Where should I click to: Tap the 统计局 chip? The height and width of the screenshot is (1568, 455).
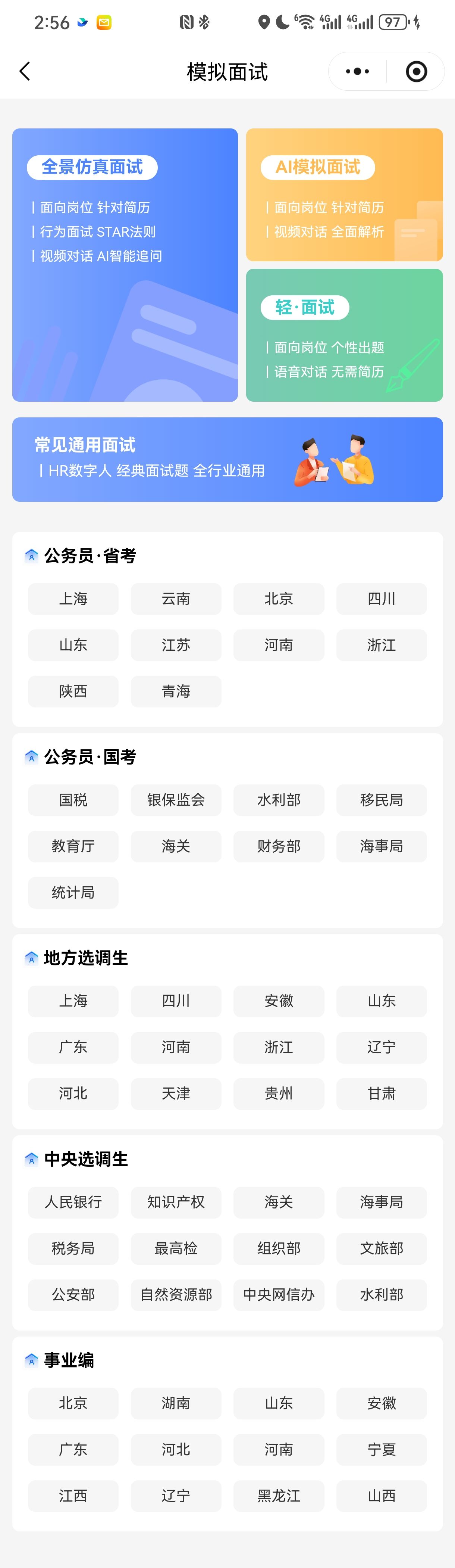click(73, 893)
